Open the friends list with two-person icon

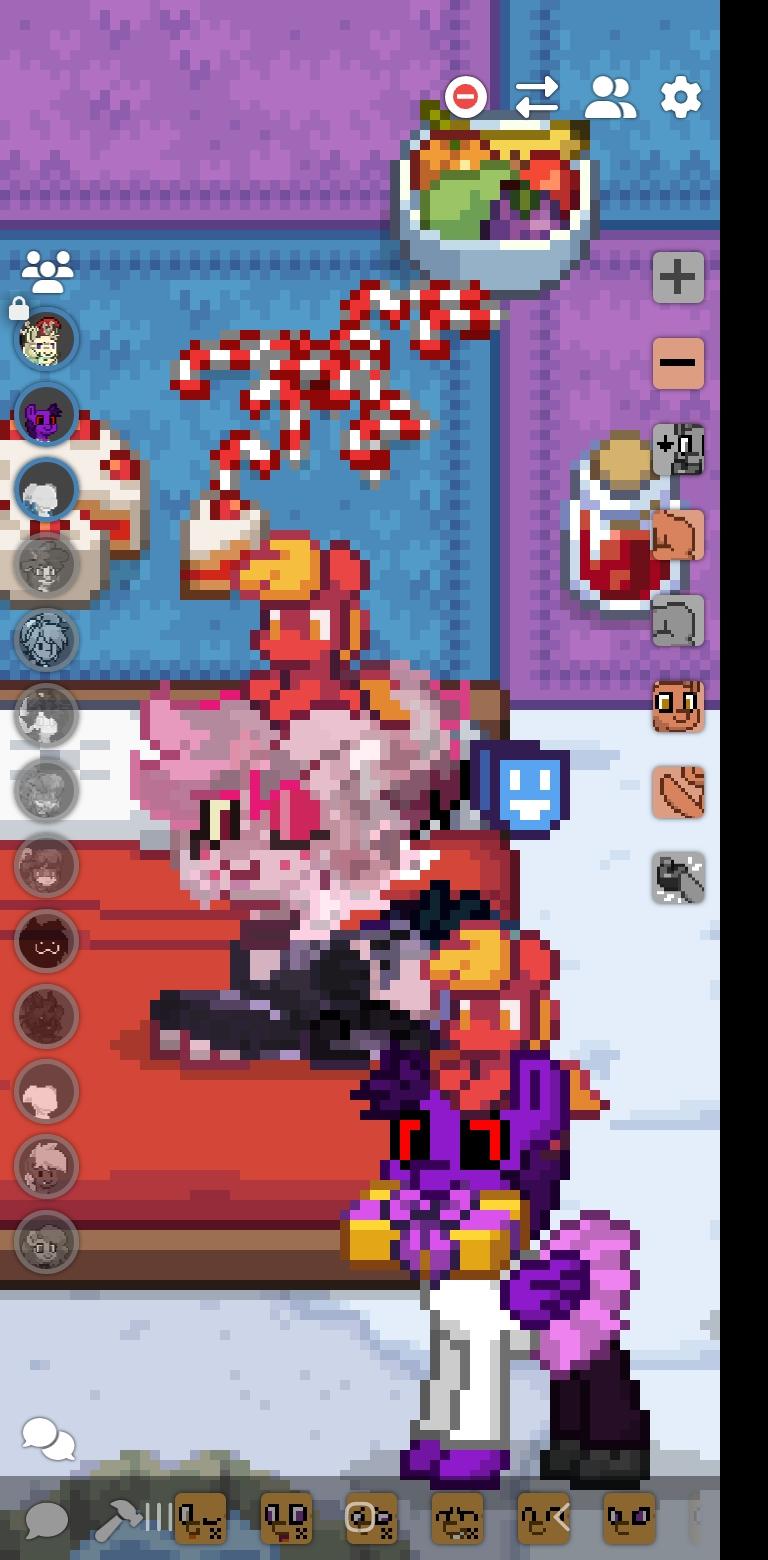point(609,97)
